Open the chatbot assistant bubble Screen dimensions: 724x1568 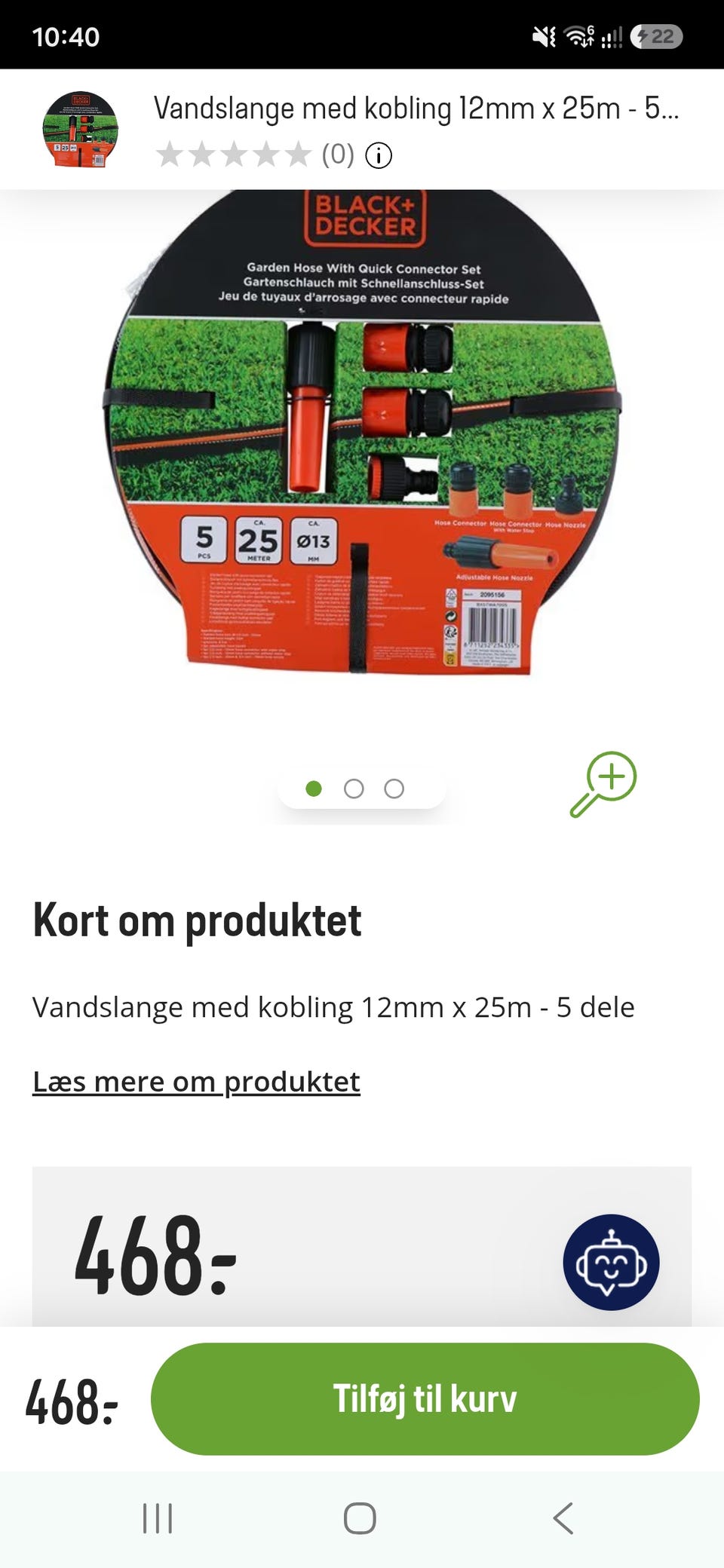click(611, 1262)
